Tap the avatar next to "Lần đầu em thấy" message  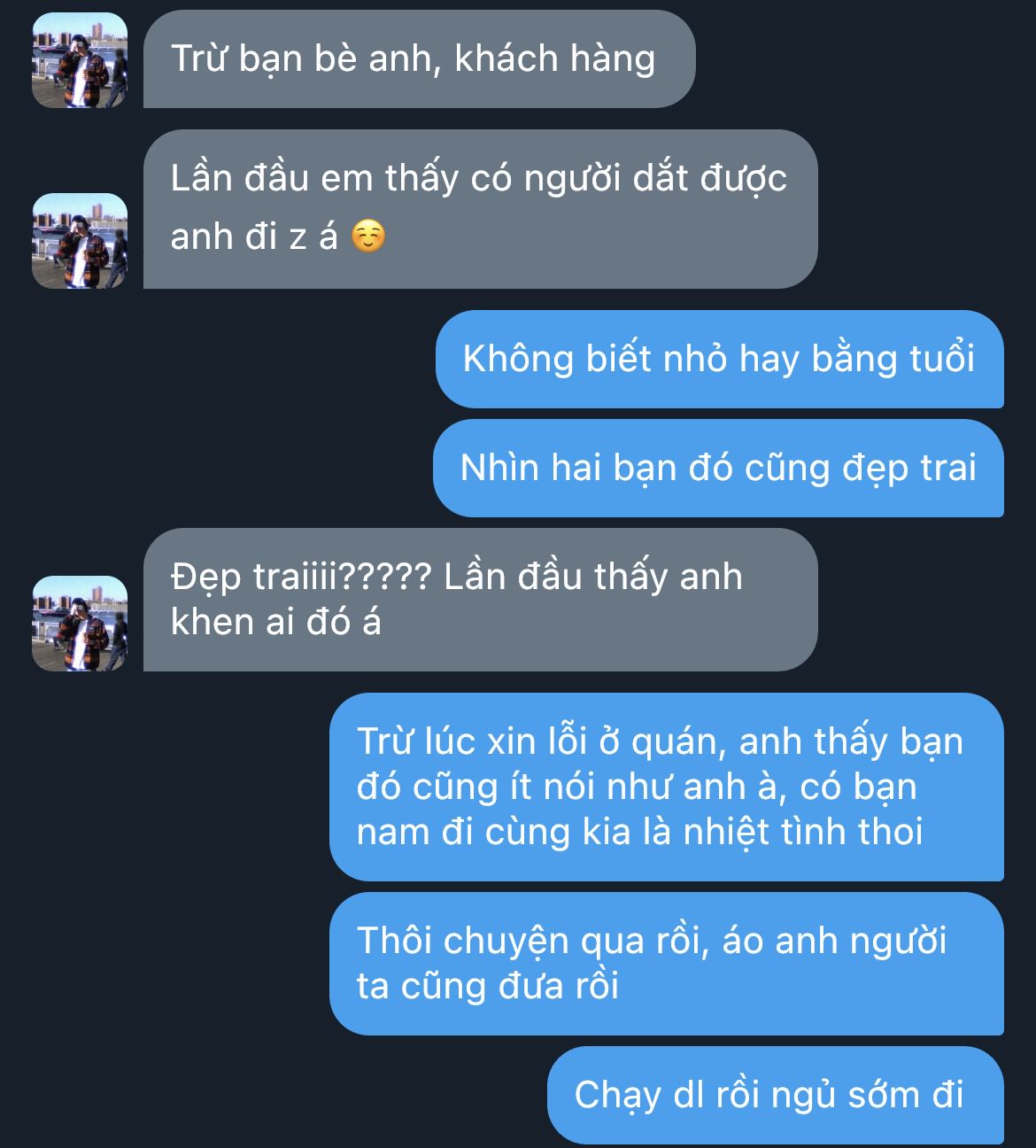click(80, 240)
